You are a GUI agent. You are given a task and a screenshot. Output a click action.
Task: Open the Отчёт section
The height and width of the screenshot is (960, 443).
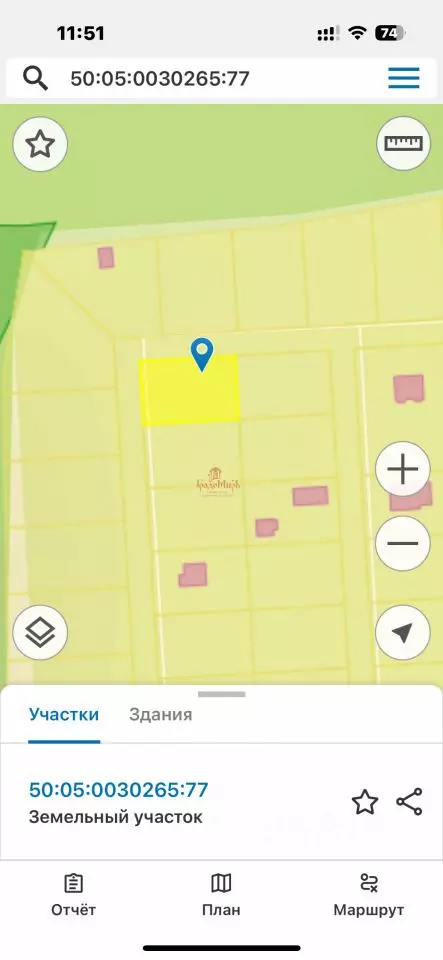coord(73,894)
